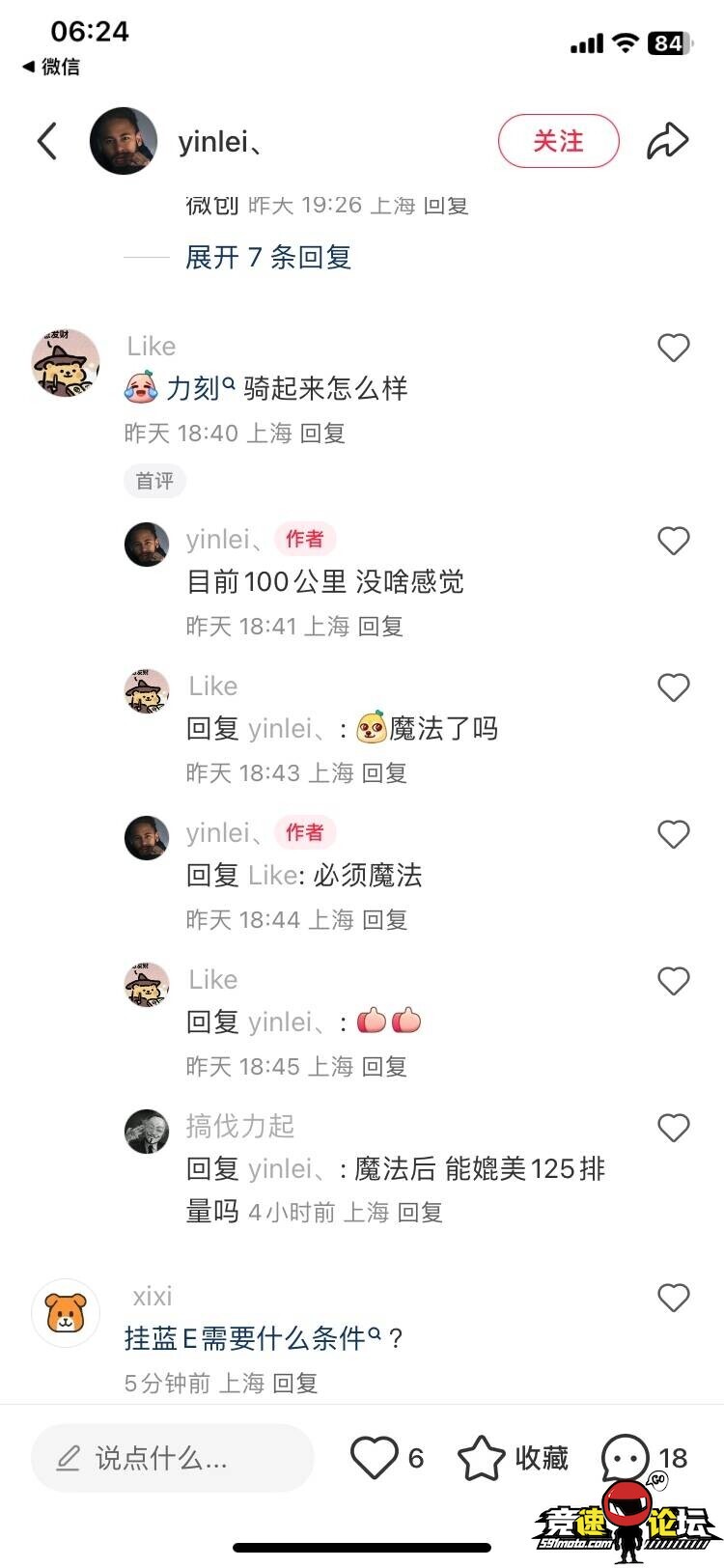Open the 挂蓝E需要什么条件 search link
The image size is (724, 1568).
coord(252,1338)
